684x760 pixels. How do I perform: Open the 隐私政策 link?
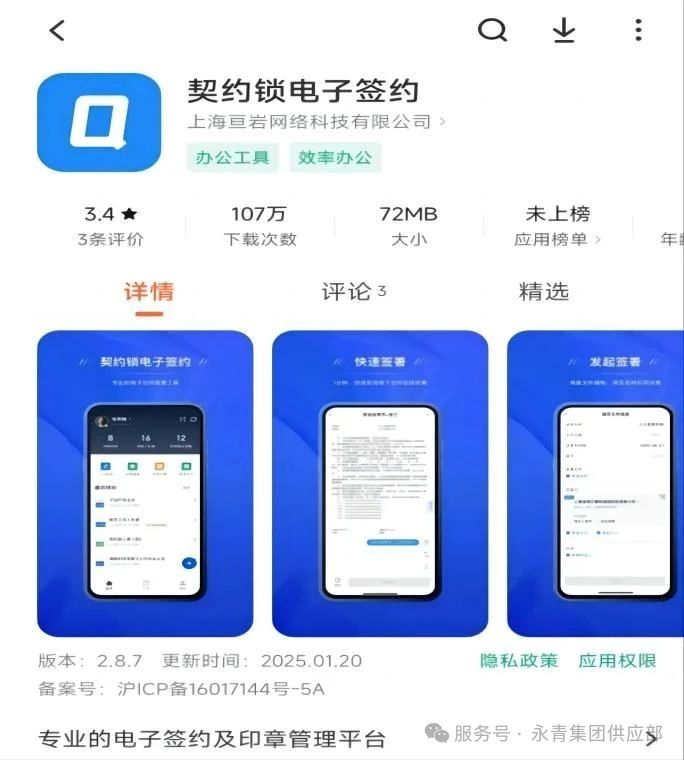point(519,661)
